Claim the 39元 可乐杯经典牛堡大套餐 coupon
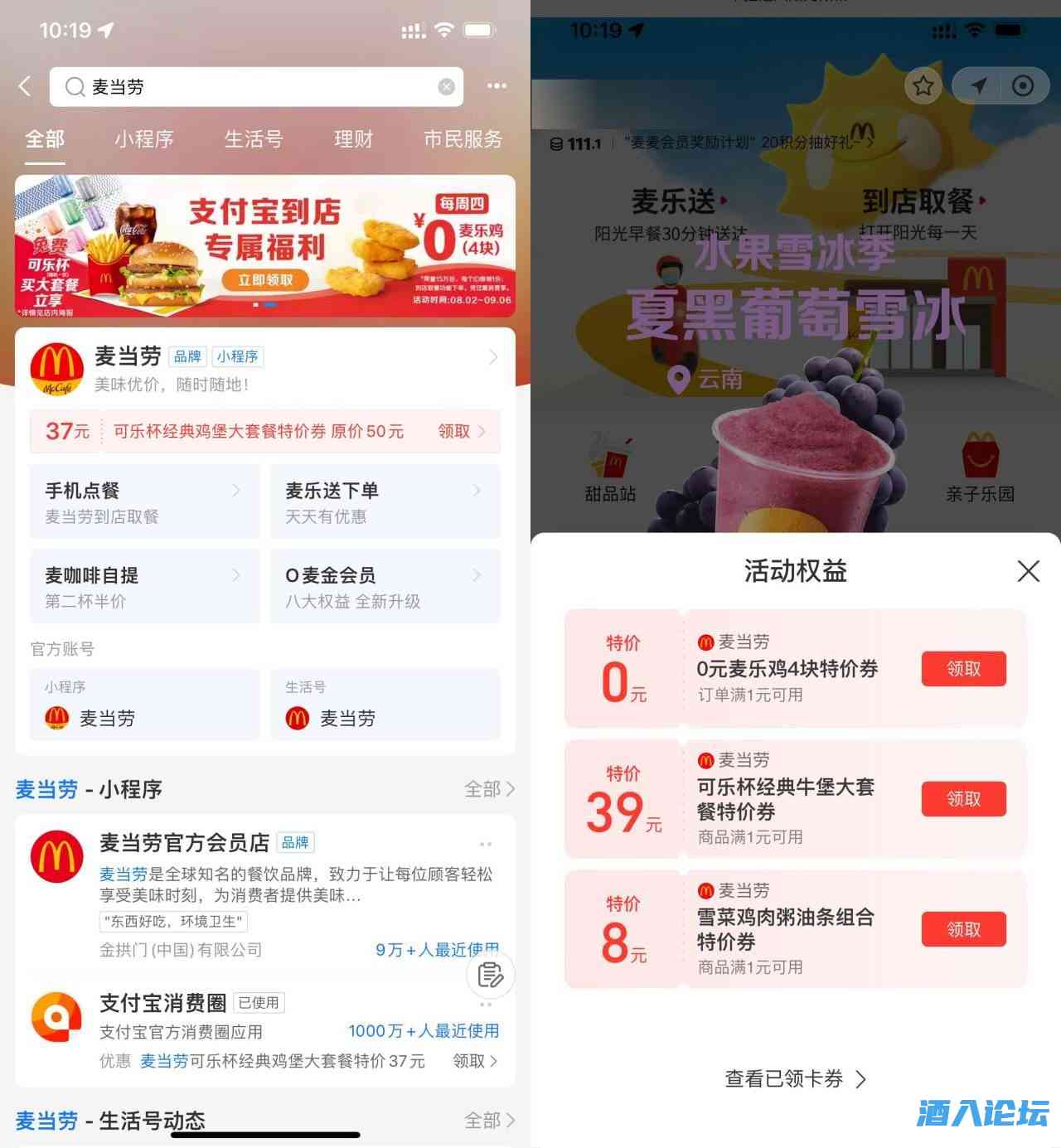The width and height of the screenshot is (1061, 1148). pos(963,799)
